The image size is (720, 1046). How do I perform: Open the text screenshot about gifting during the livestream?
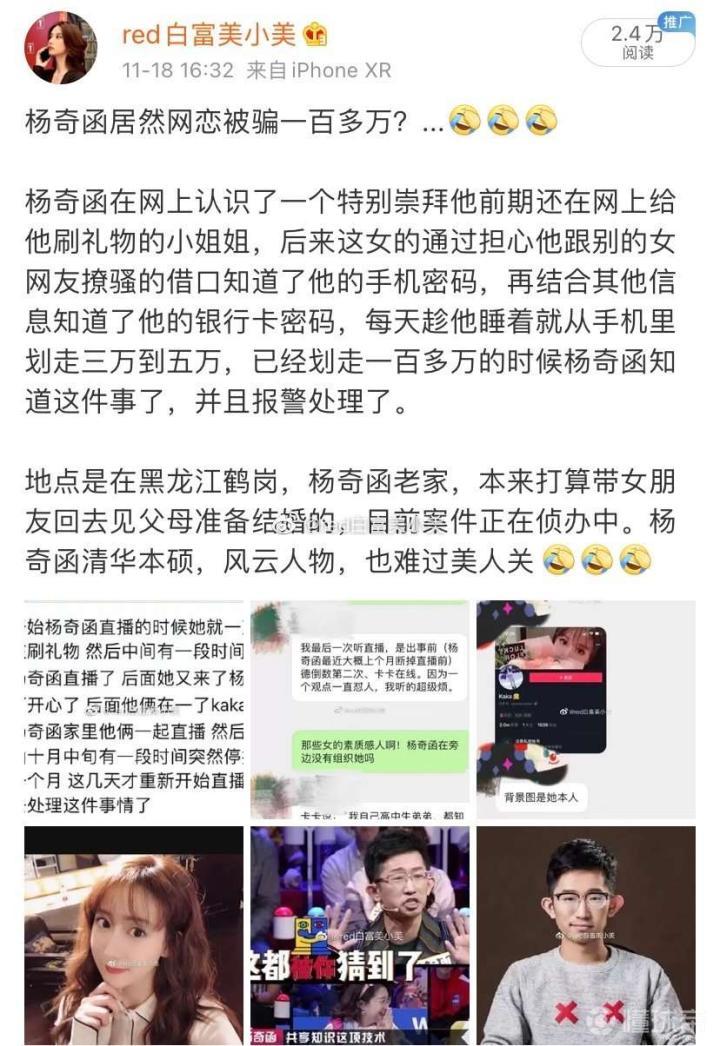coord(134,708)
